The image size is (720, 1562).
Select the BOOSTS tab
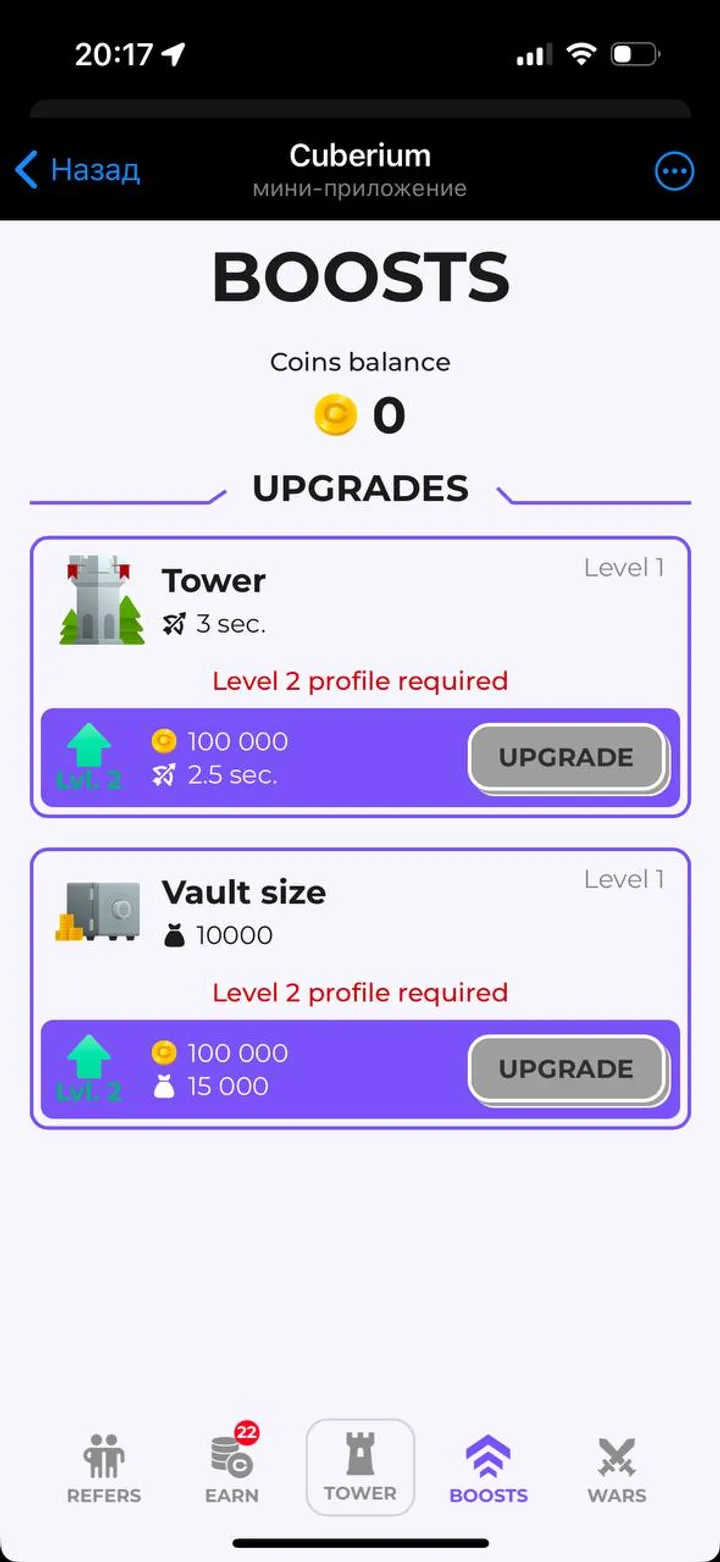point(488,1470)
